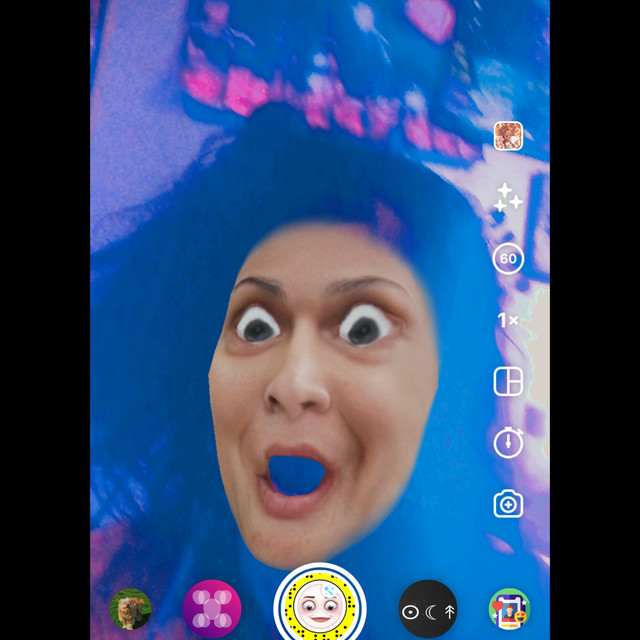Tap the sparkles enhance icon
The image size is (640, 640).
click(508, 198)
